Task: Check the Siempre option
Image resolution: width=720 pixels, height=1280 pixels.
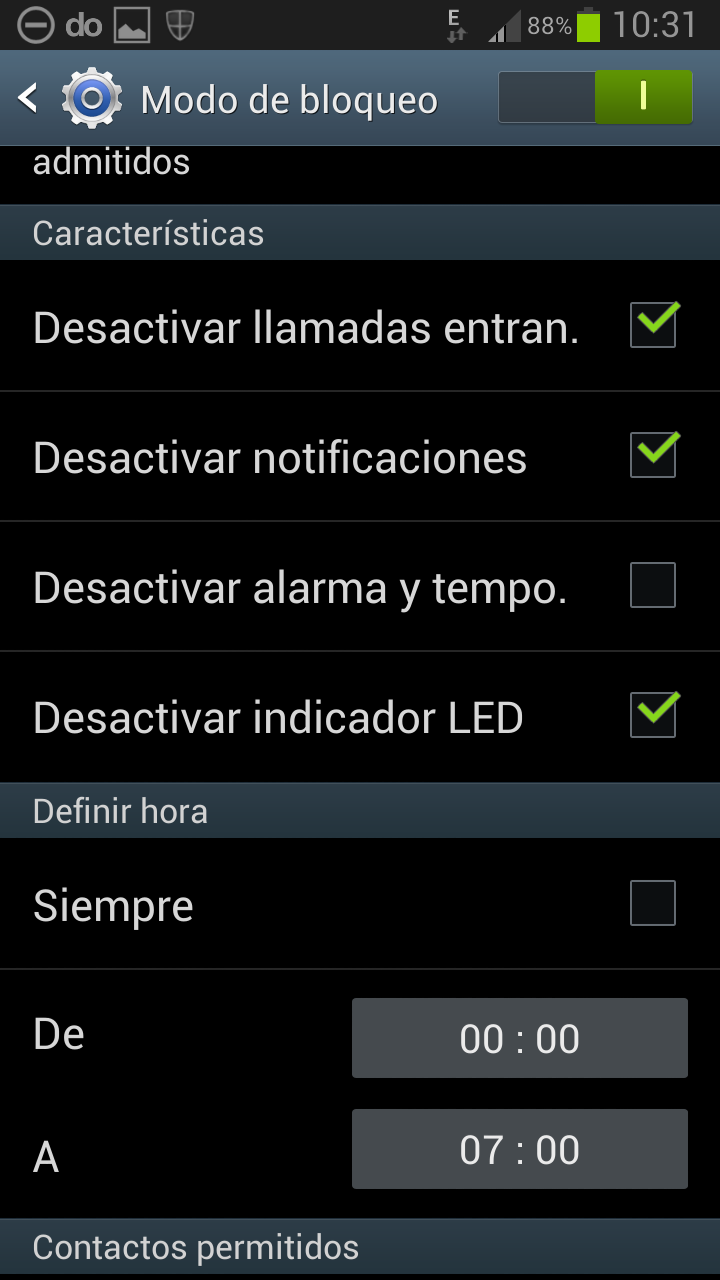Action: (653, 903)
